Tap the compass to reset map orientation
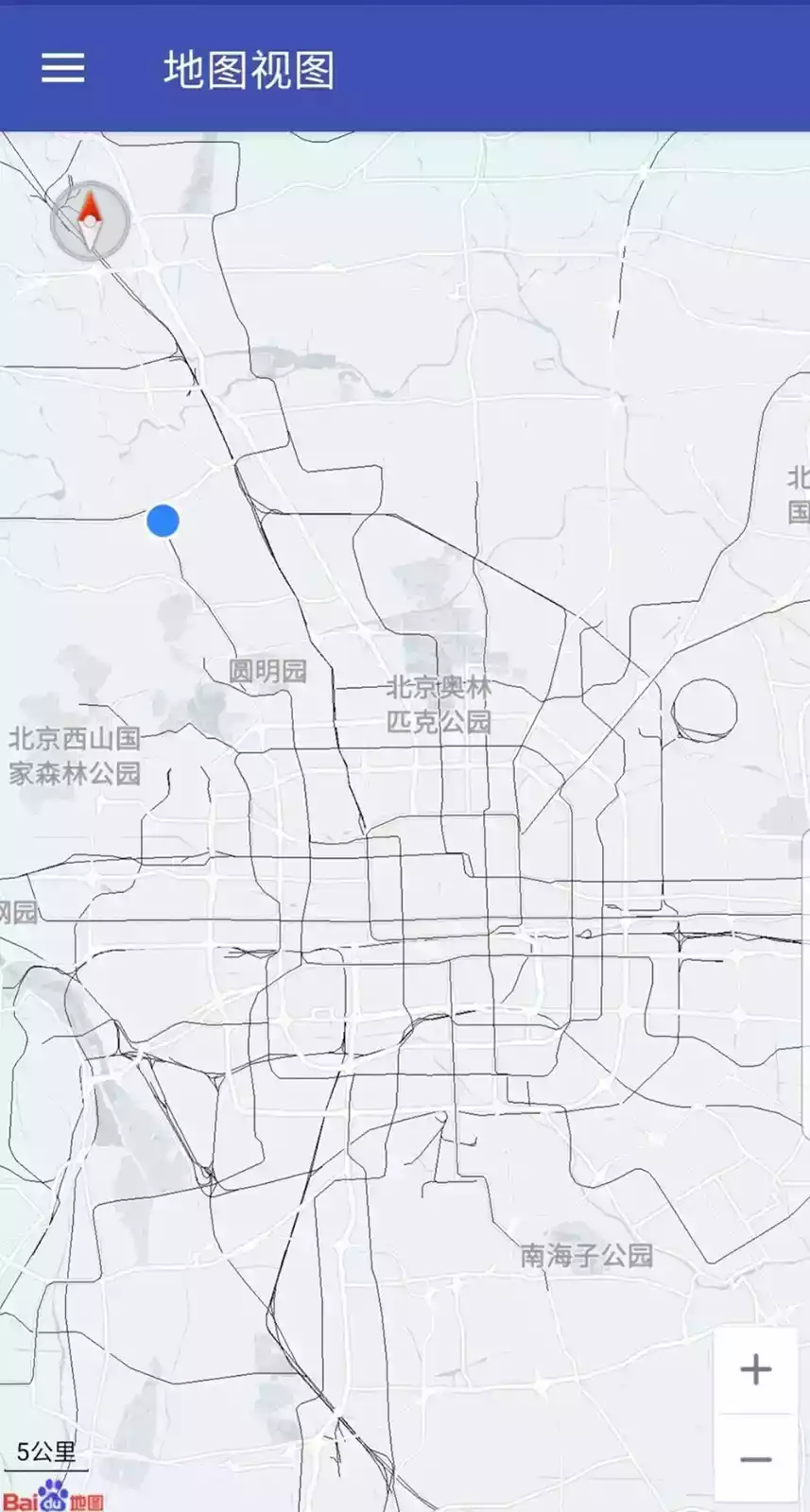Viewport: 810px width, 1512px height. pos(89,220)
